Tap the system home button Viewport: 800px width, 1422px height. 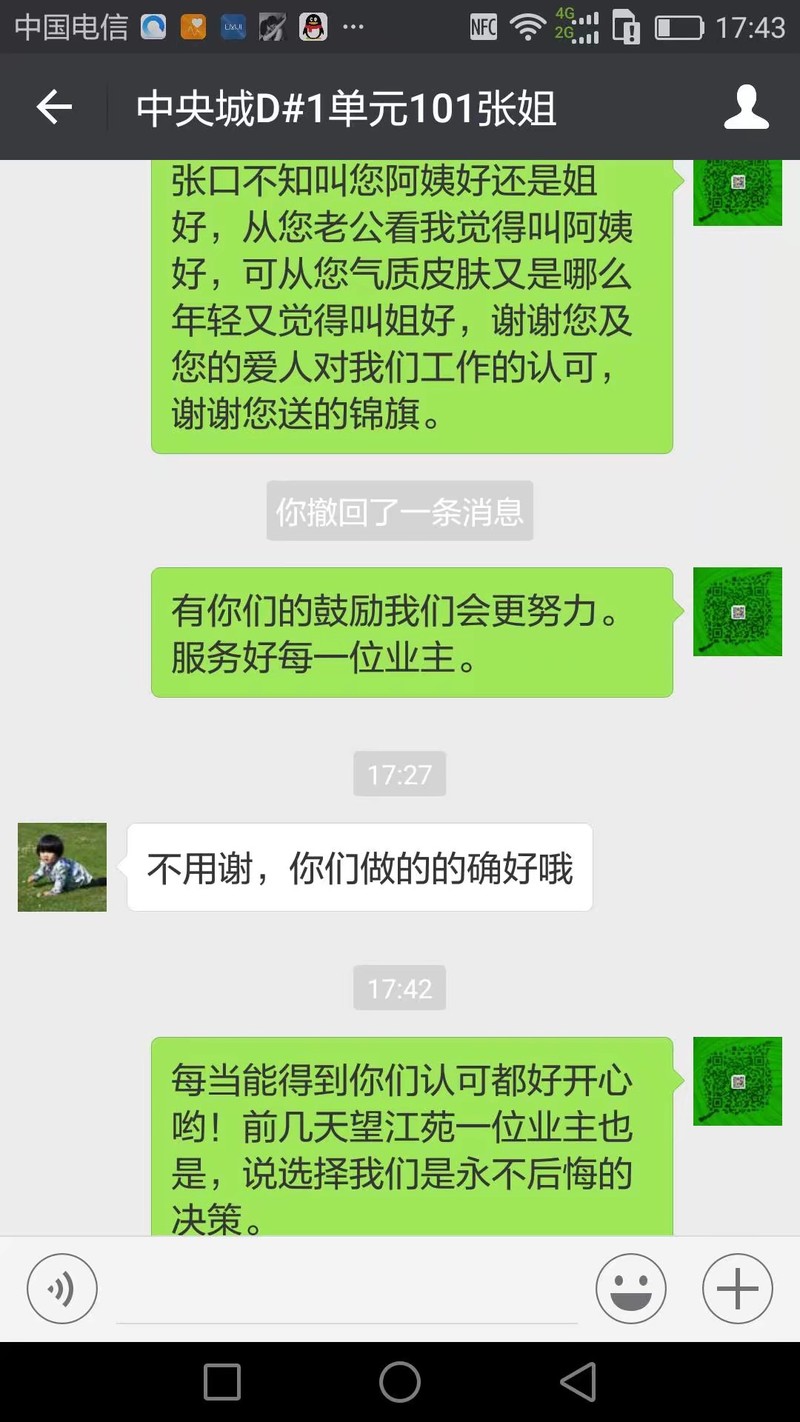point(400,1382)
